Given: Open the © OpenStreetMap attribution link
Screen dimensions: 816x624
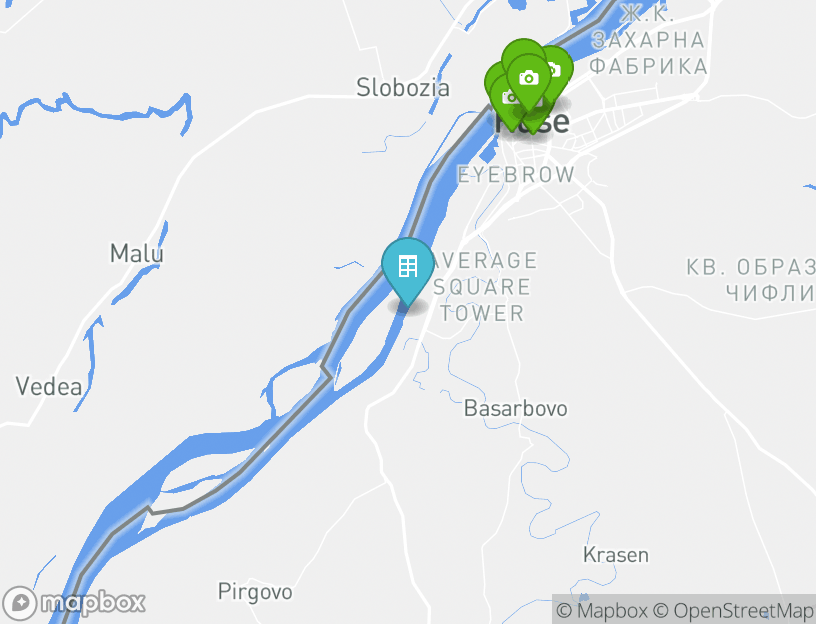Looking at the screenshot, I should pyautogui.click(x=733, y=611).
